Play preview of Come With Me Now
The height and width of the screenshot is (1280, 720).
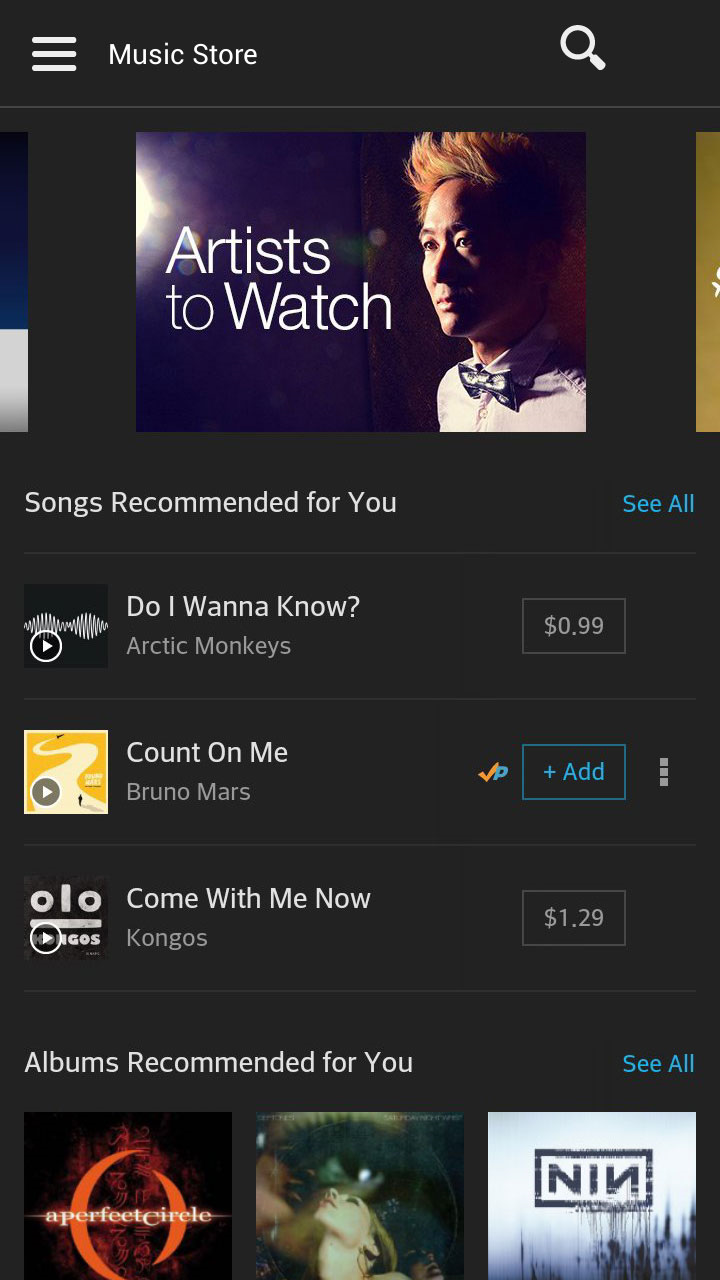(46, 938)
